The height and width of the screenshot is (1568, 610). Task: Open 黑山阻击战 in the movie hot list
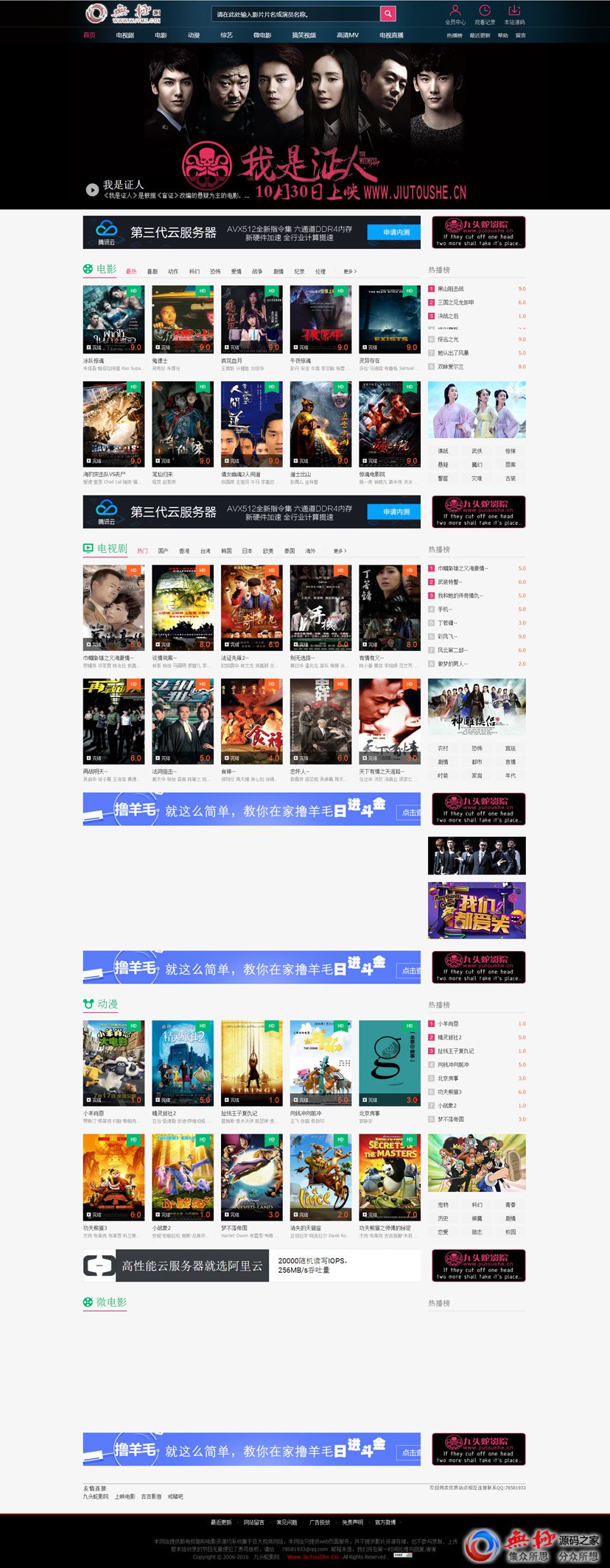[x=451, y=289]
